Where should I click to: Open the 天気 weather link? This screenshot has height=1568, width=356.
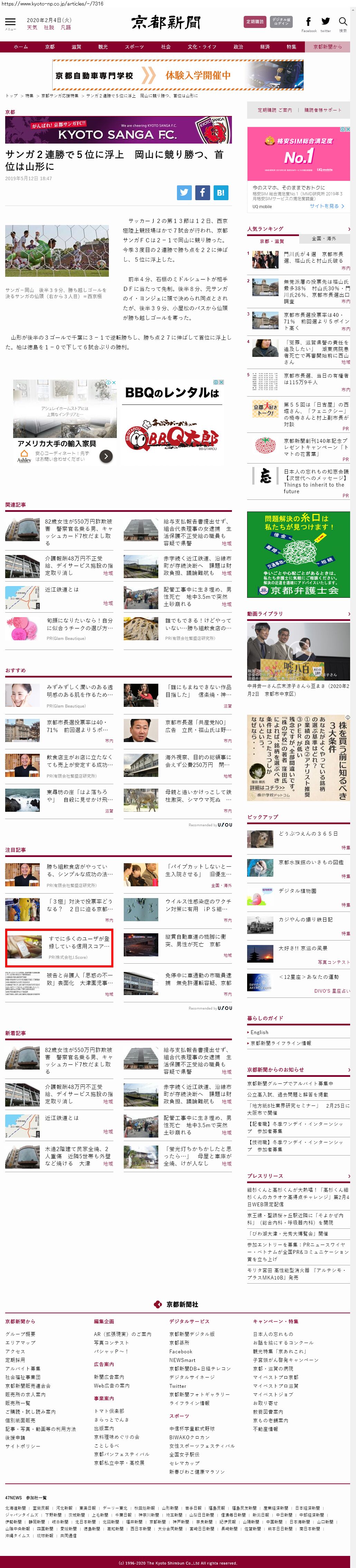tap(32, 27)
